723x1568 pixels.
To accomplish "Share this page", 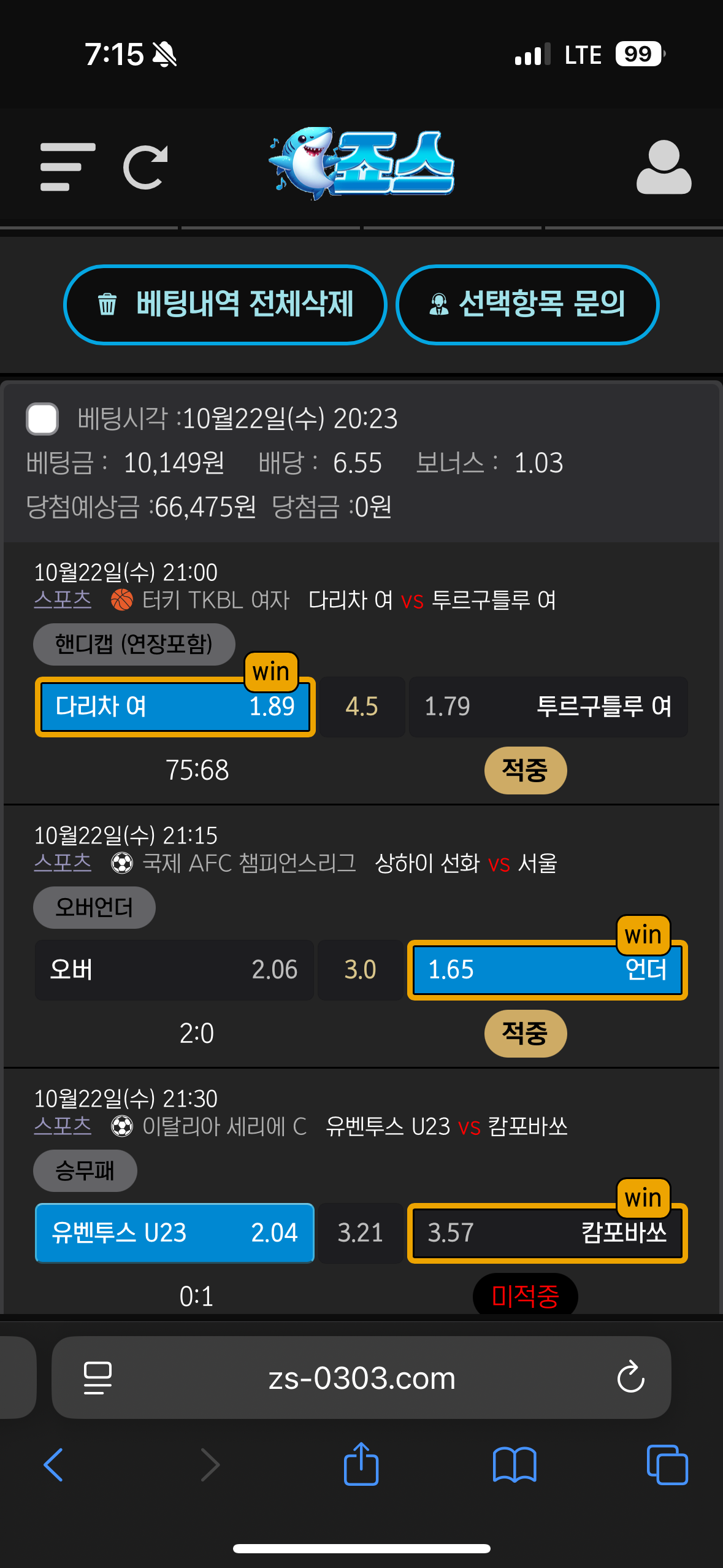I will [x=361, y=1464].
